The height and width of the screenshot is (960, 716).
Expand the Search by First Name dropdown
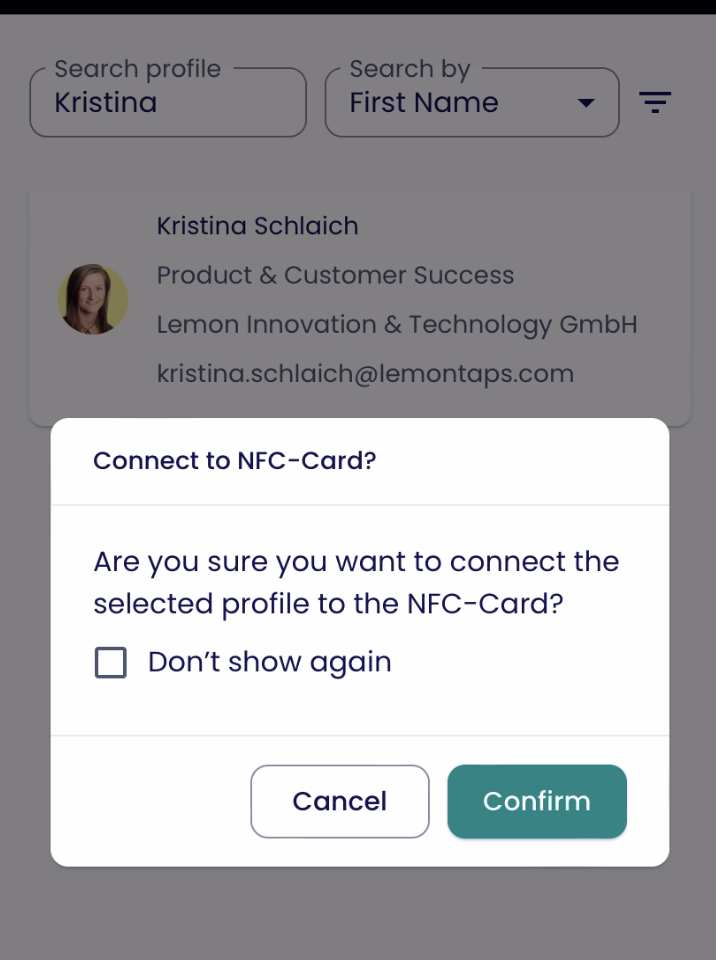point(472,103)
